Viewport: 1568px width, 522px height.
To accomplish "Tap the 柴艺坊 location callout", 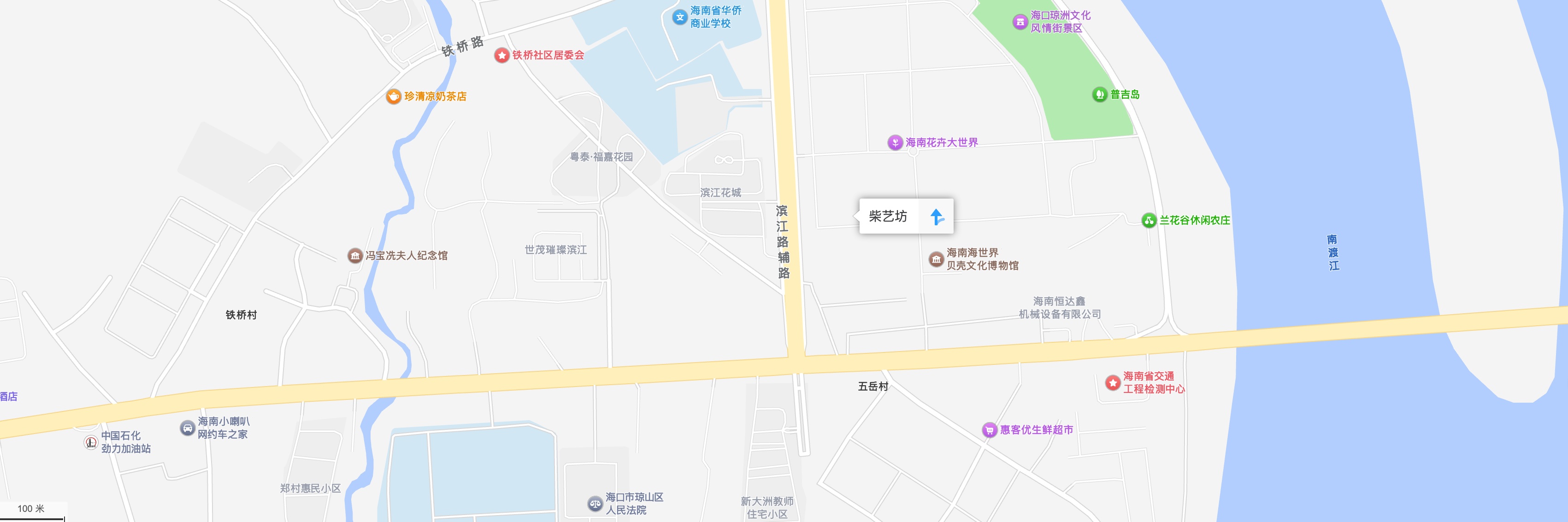I will pos(888,217).
